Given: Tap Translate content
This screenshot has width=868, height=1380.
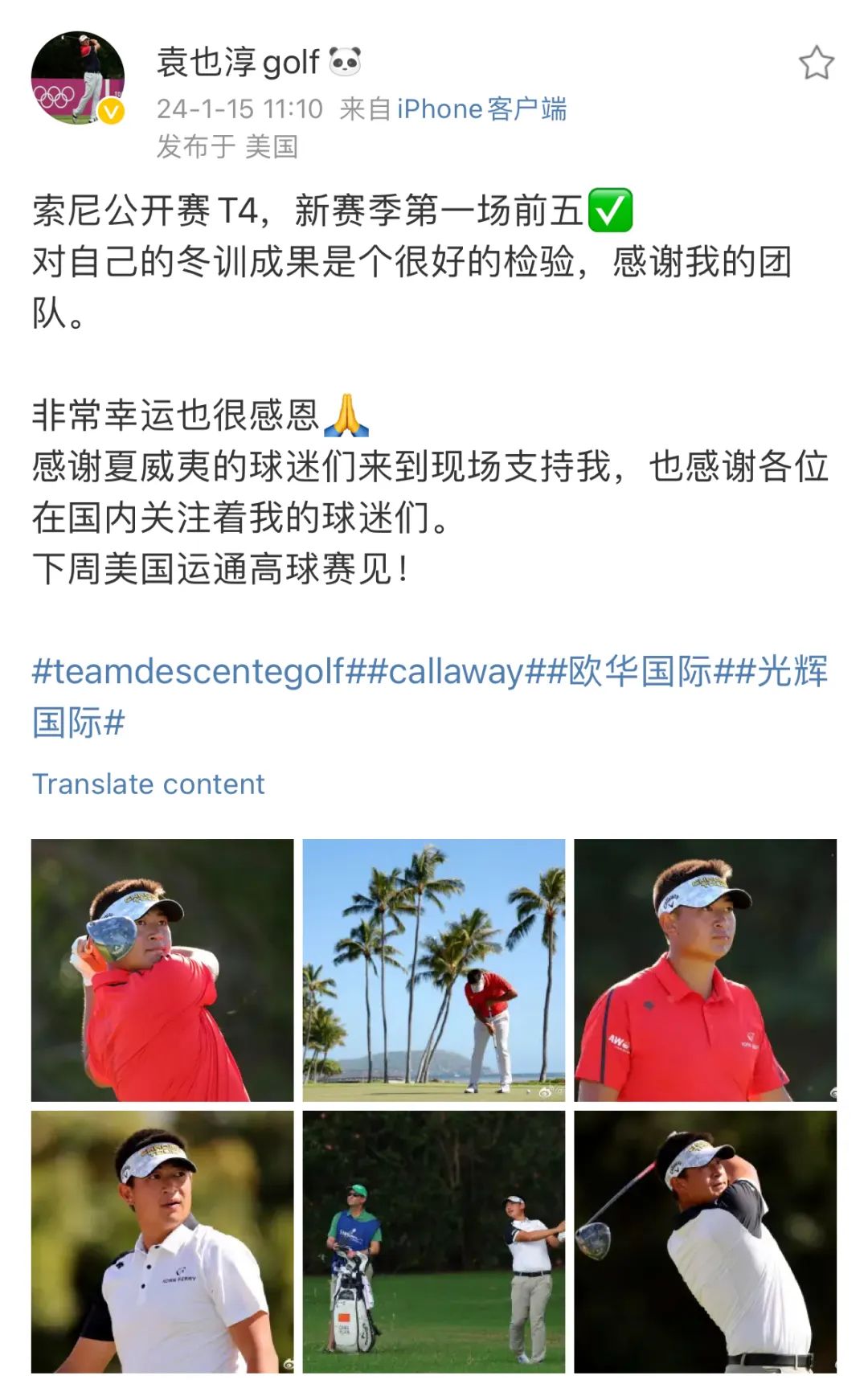Looking at the screenshot, I should (x=149, y=784).
